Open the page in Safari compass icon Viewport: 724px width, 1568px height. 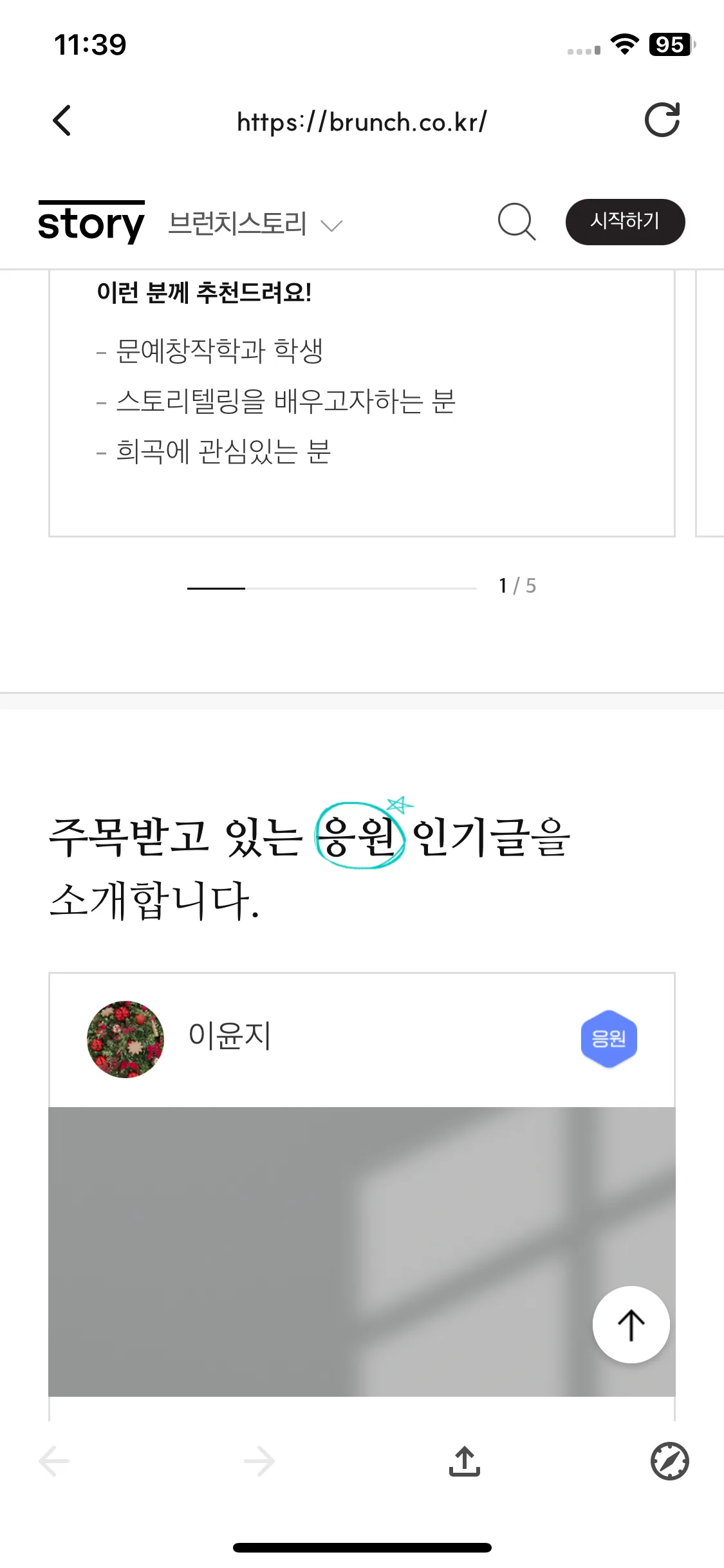point(669,1461)
